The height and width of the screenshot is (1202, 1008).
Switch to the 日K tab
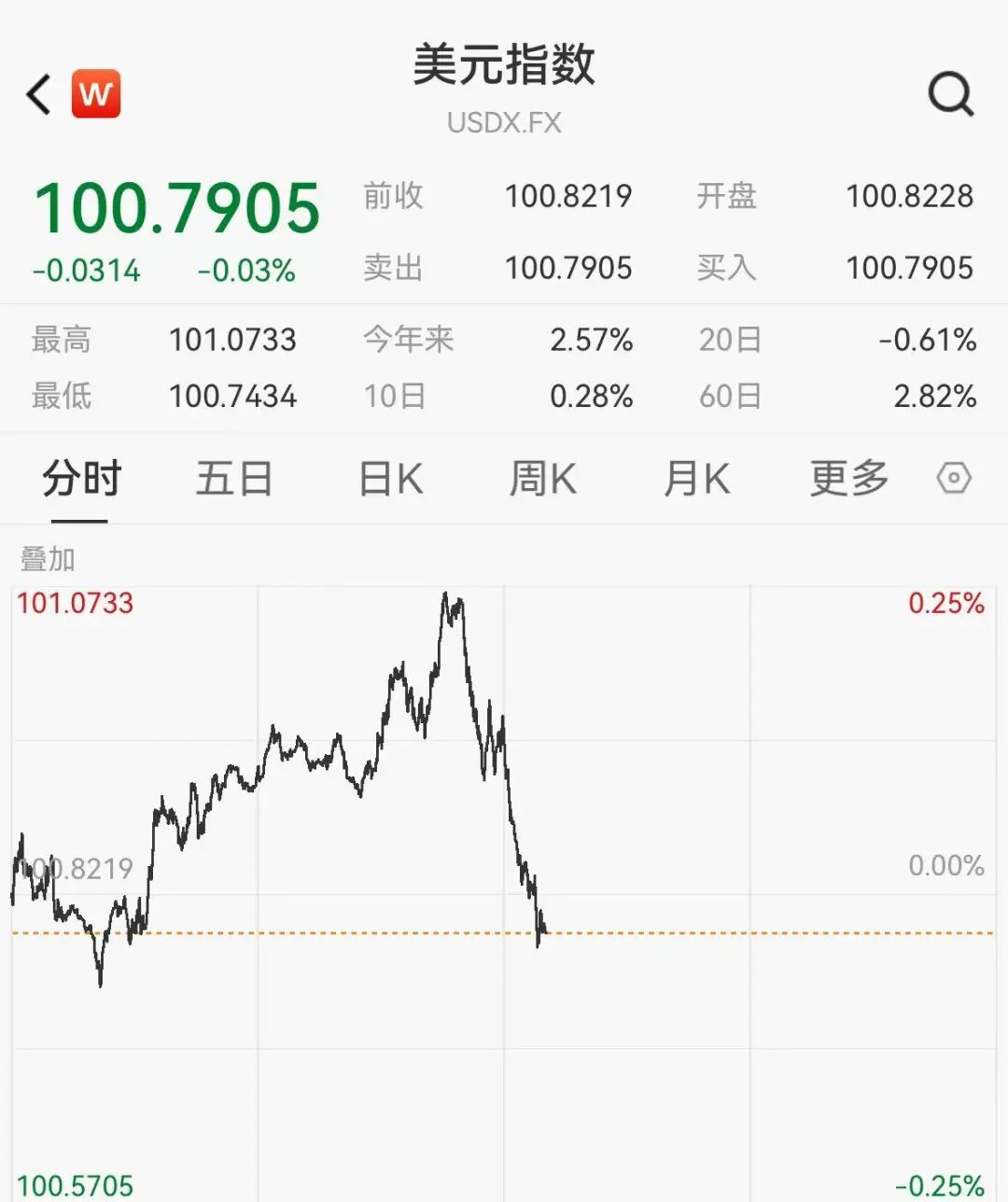pos(390,479)
